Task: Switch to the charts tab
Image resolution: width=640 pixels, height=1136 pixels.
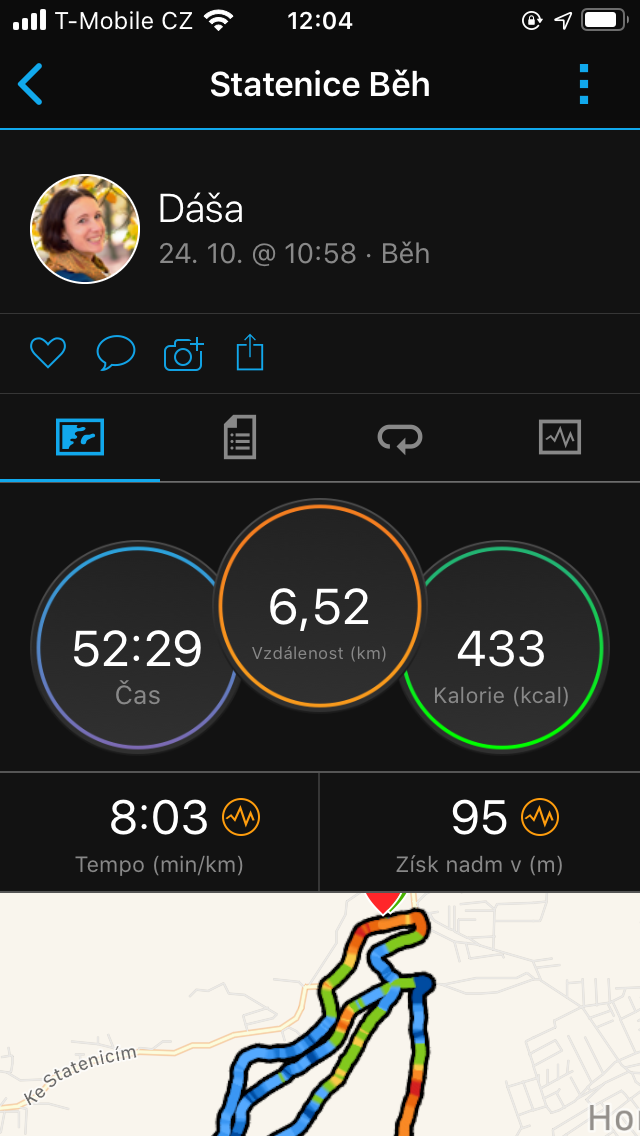Action: [x=560, y=438]
